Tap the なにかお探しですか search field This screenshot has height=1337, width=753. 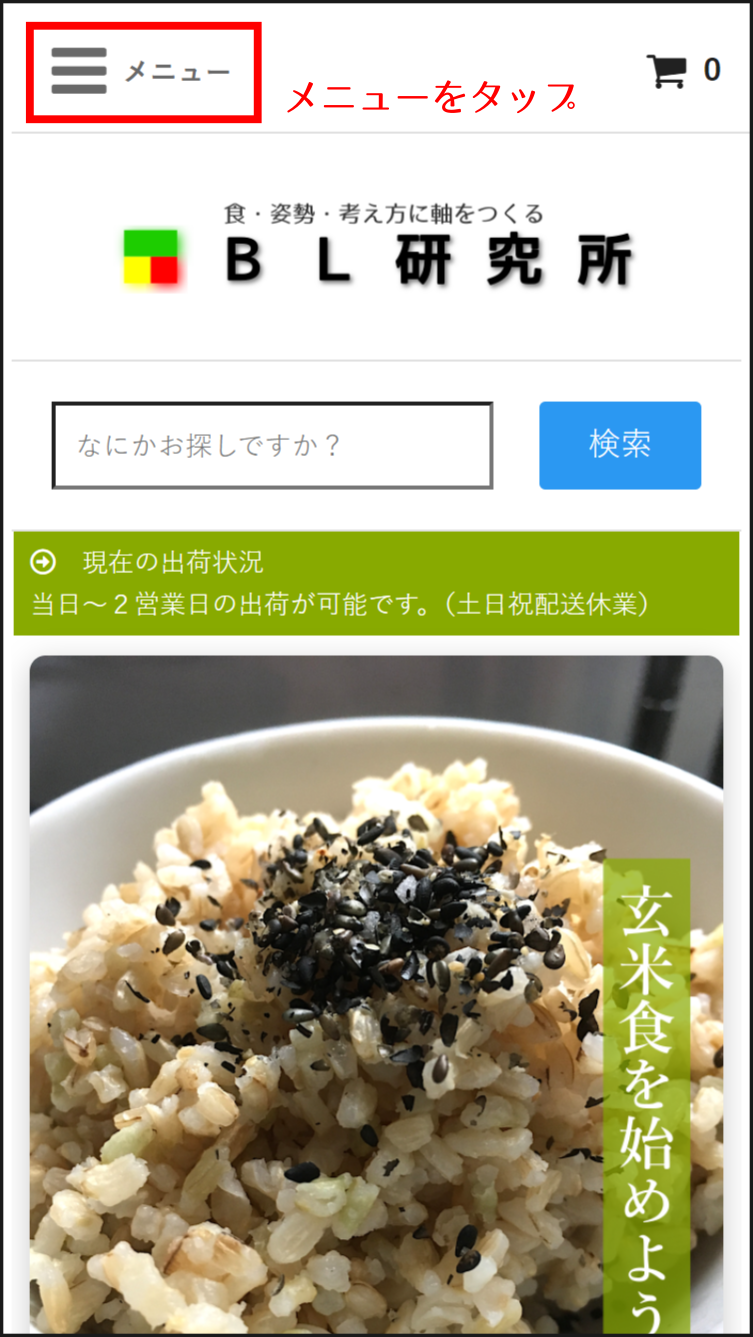(272, 445)
